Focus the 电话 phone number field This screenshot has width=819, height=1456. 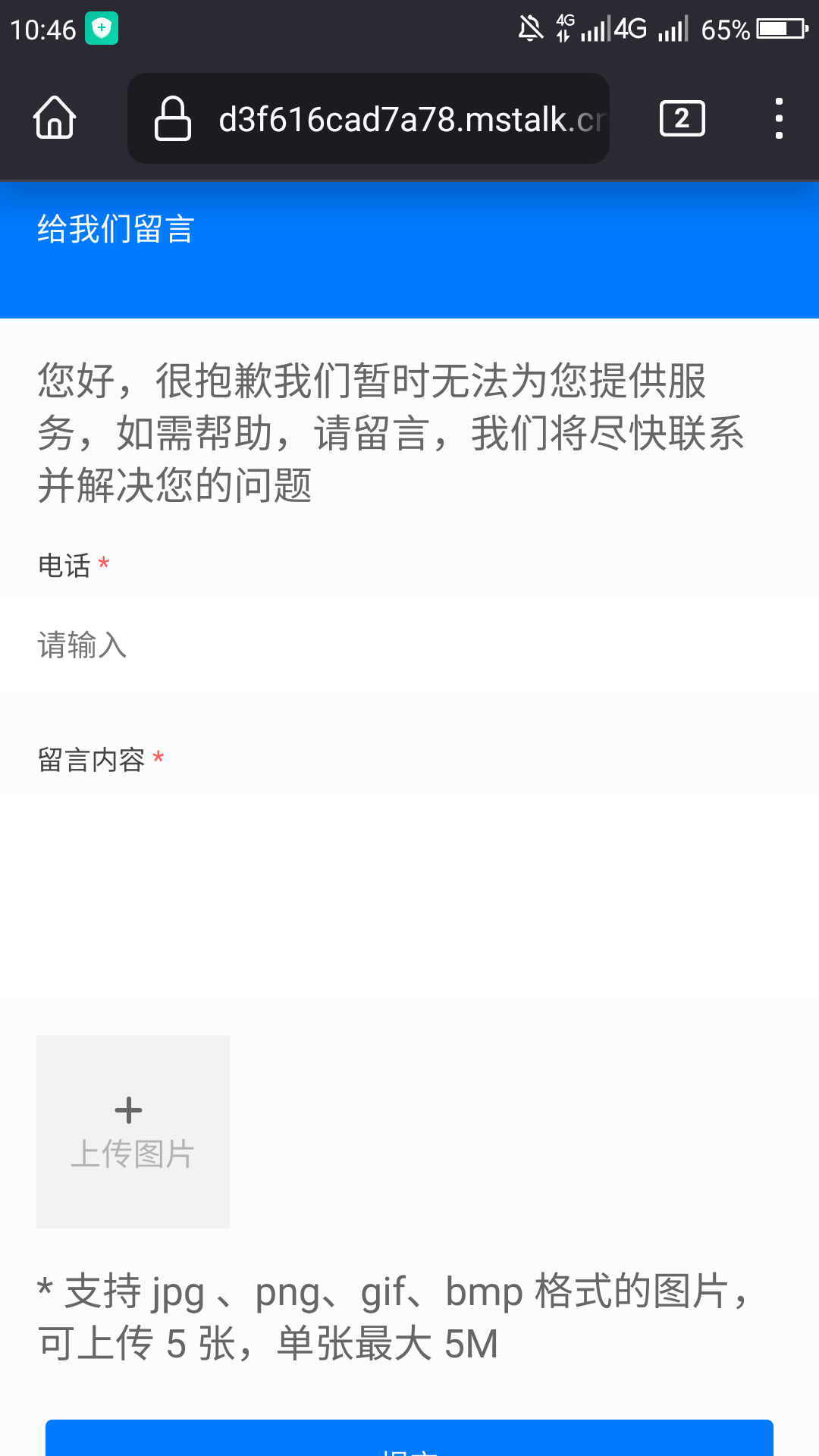(x=409, y=645)
